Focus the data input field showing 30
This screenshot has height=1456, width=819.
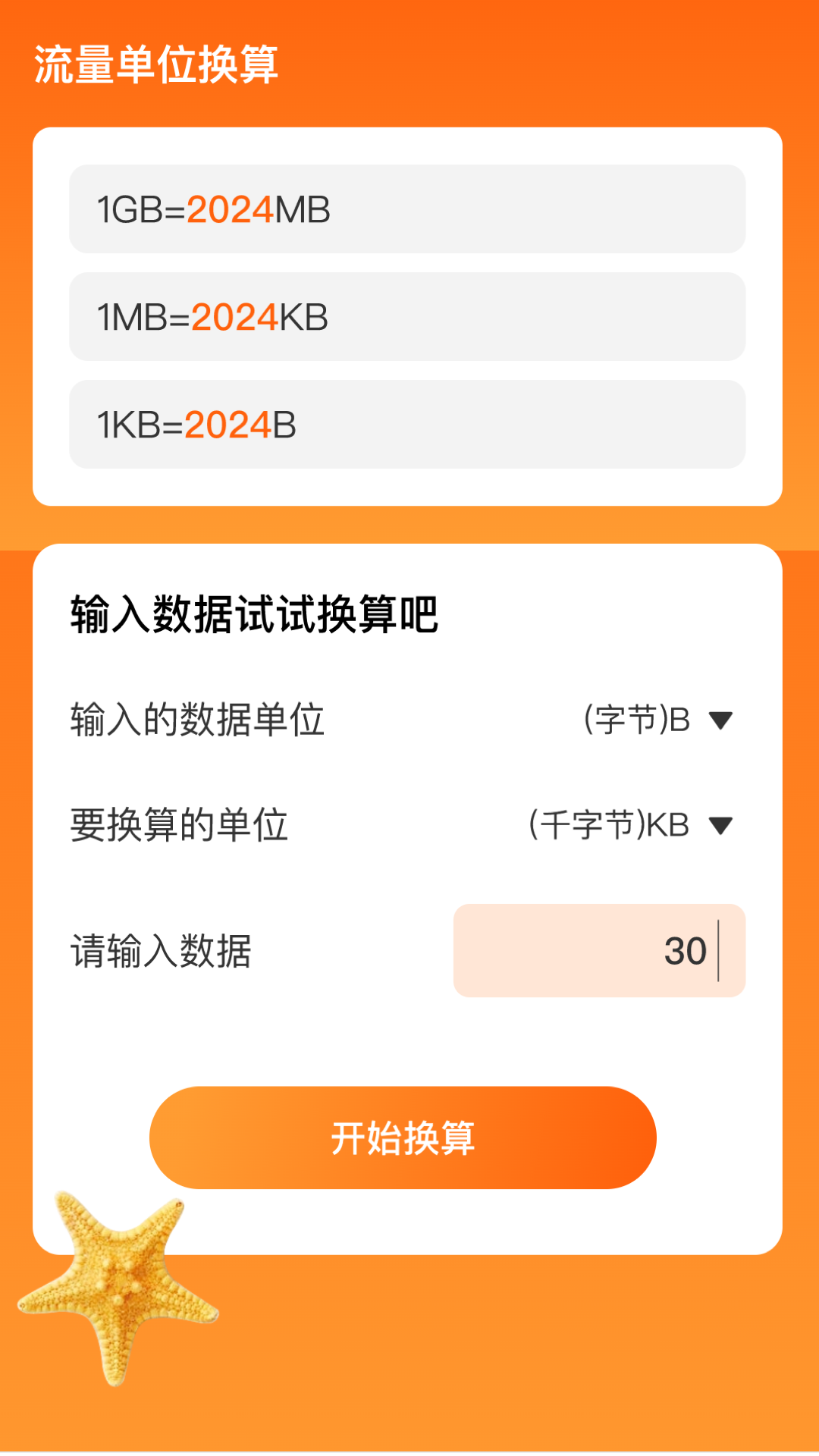click(x=599, y=950)
